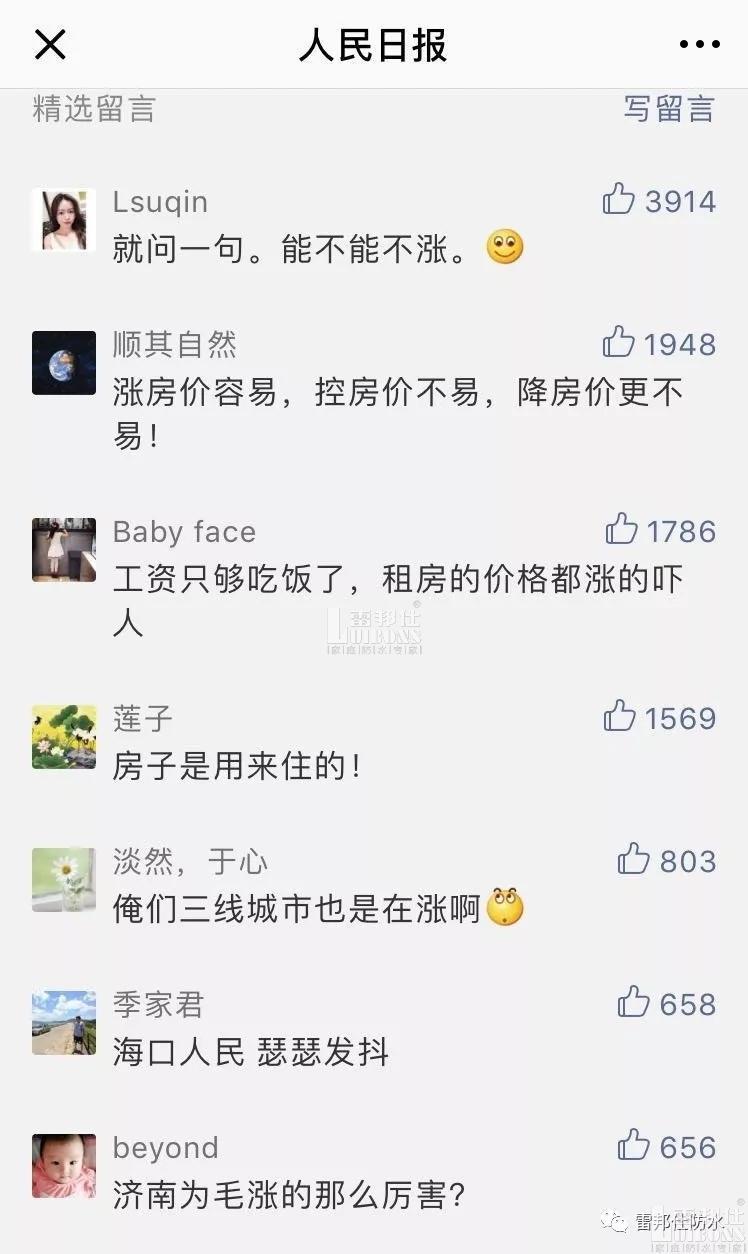Viewport: 748px width, 1254px height.
Task: Close the 人民日报 article page
Action: coord(50,45)
